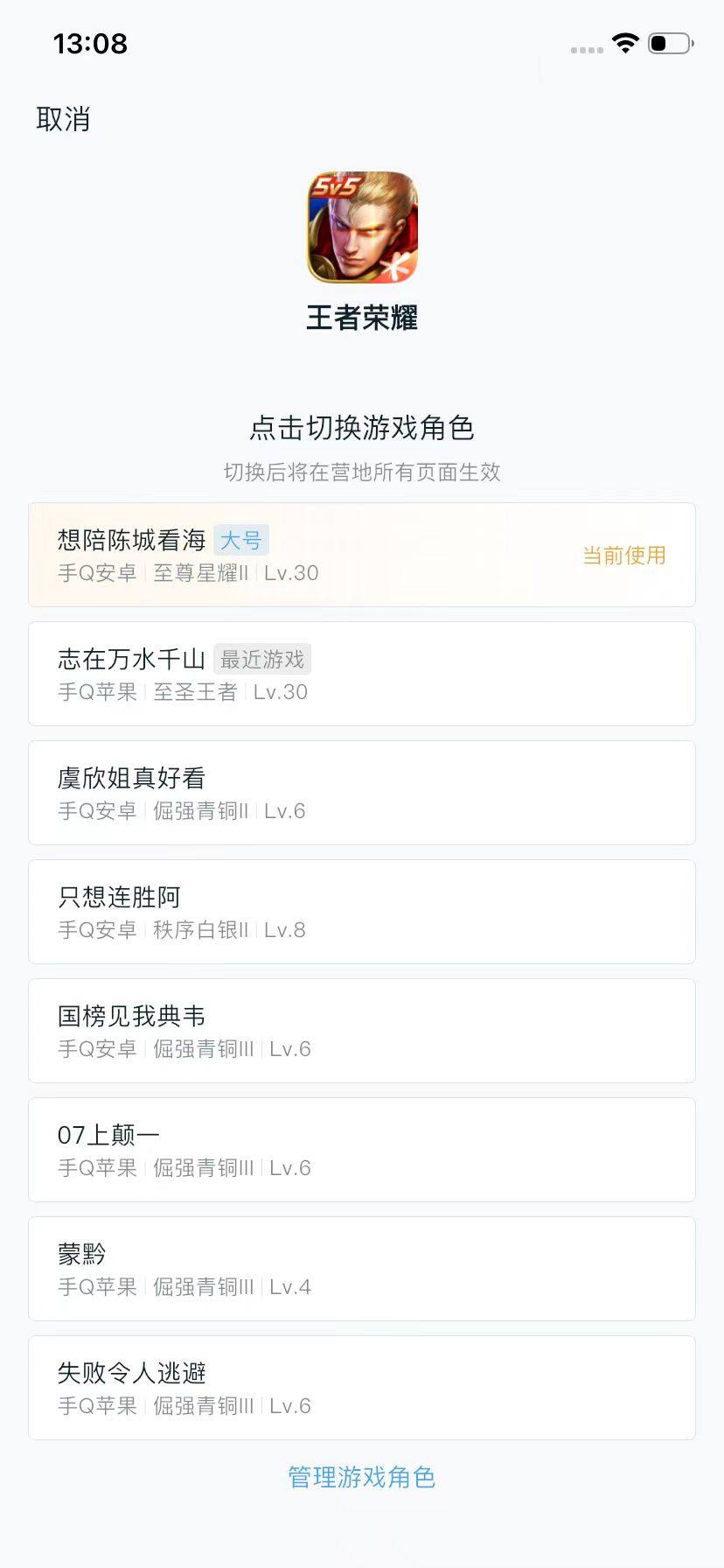Open the 07上颠一 role card
The width and height of the screenshot is (724, 1568).
(x=362, y=1150)
